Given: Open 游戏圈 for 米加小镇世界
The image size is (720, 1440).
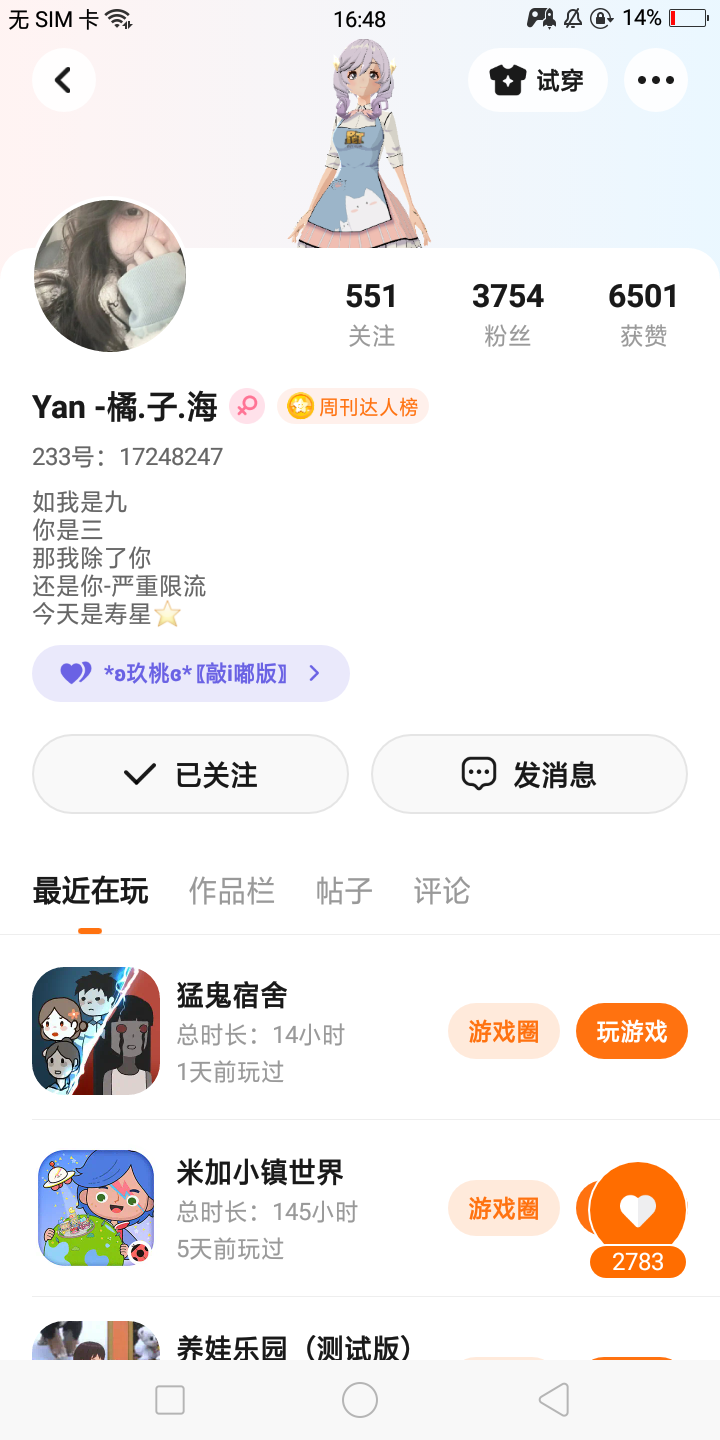Looking at the screenshot, I should tap(503, 1208).
